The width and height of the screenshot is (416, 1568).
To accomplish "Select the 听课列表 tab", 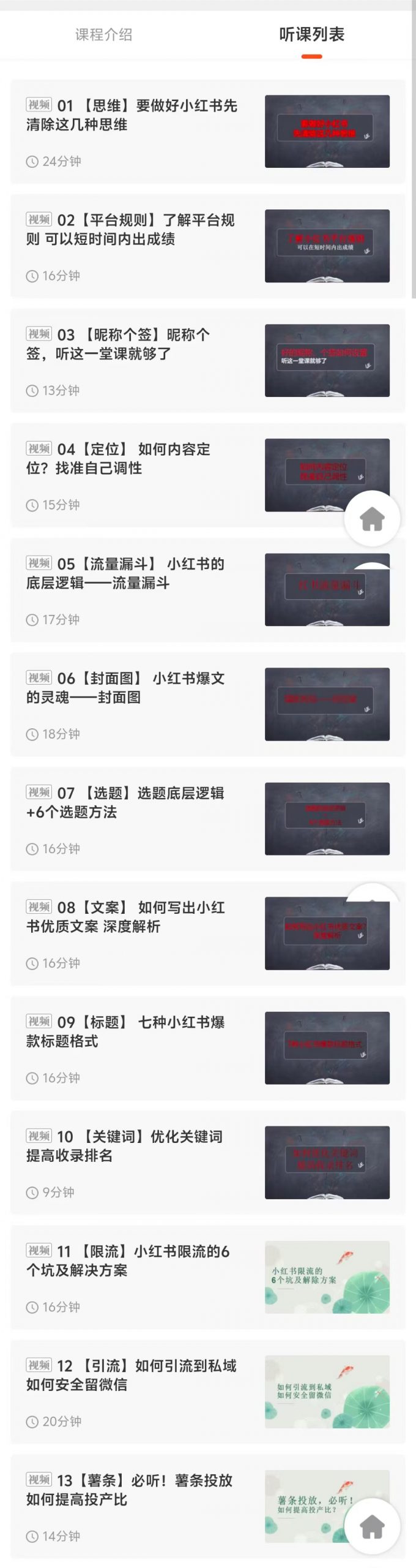I will (x=311, y=34).
